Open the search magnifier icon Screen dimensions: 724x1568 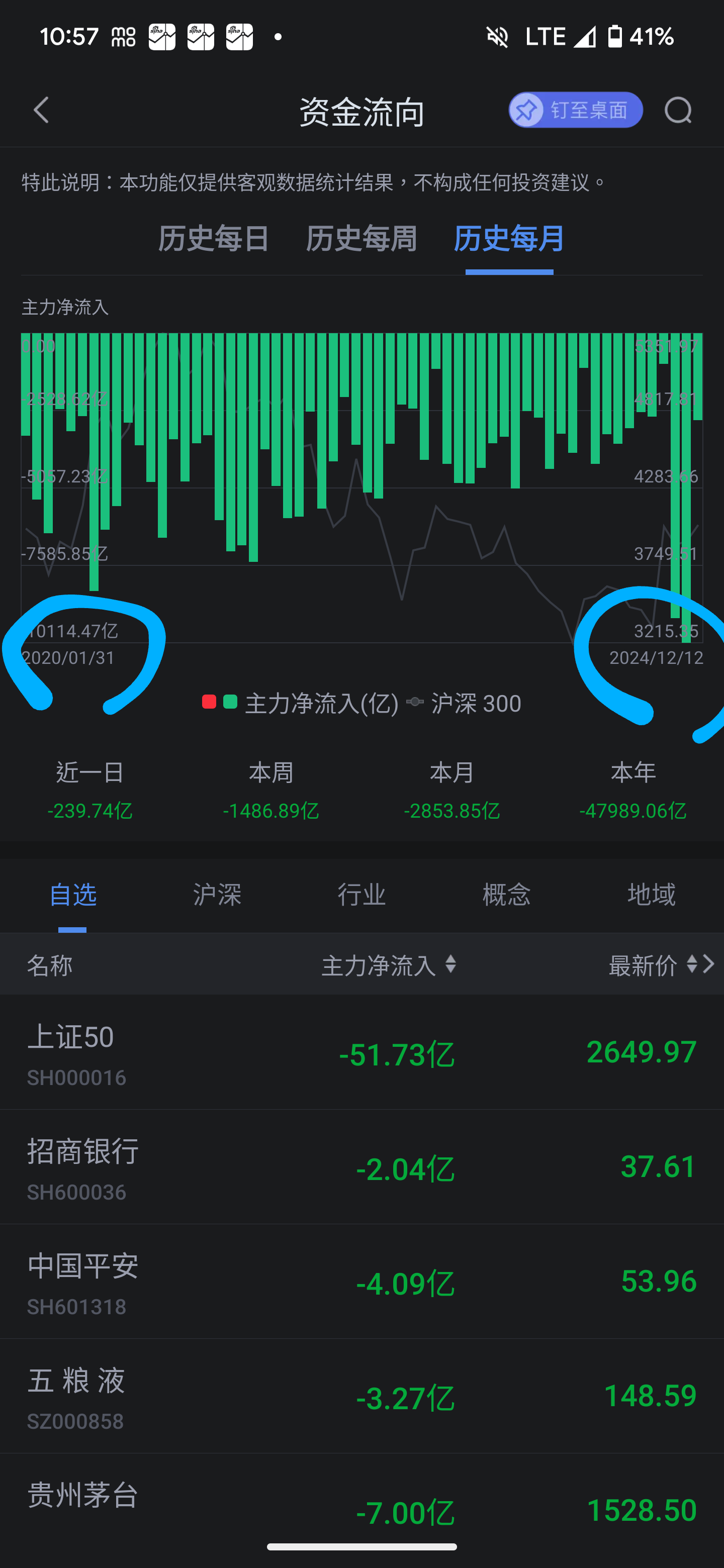tap(678, 110)
